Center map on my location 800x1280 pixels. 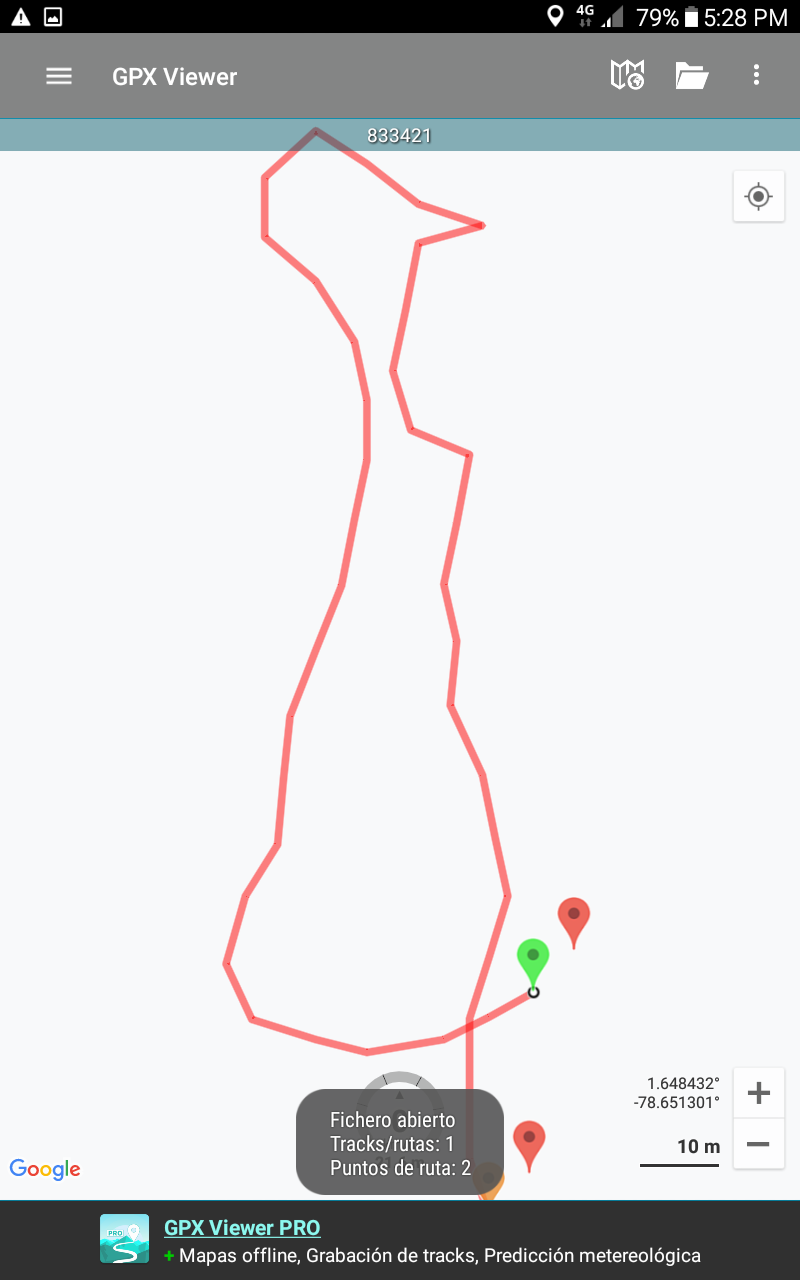tap(758, 196)
